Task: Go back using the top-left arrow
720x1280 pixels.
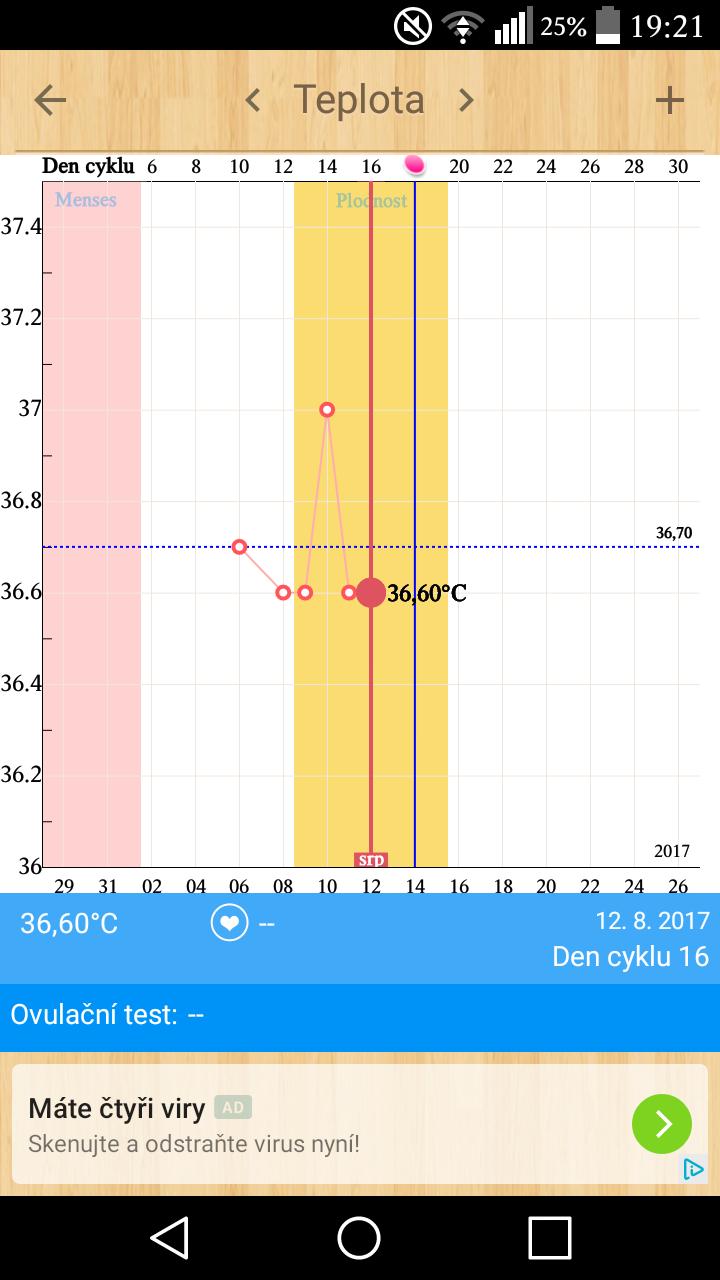Action: click(x=50, y=100)
